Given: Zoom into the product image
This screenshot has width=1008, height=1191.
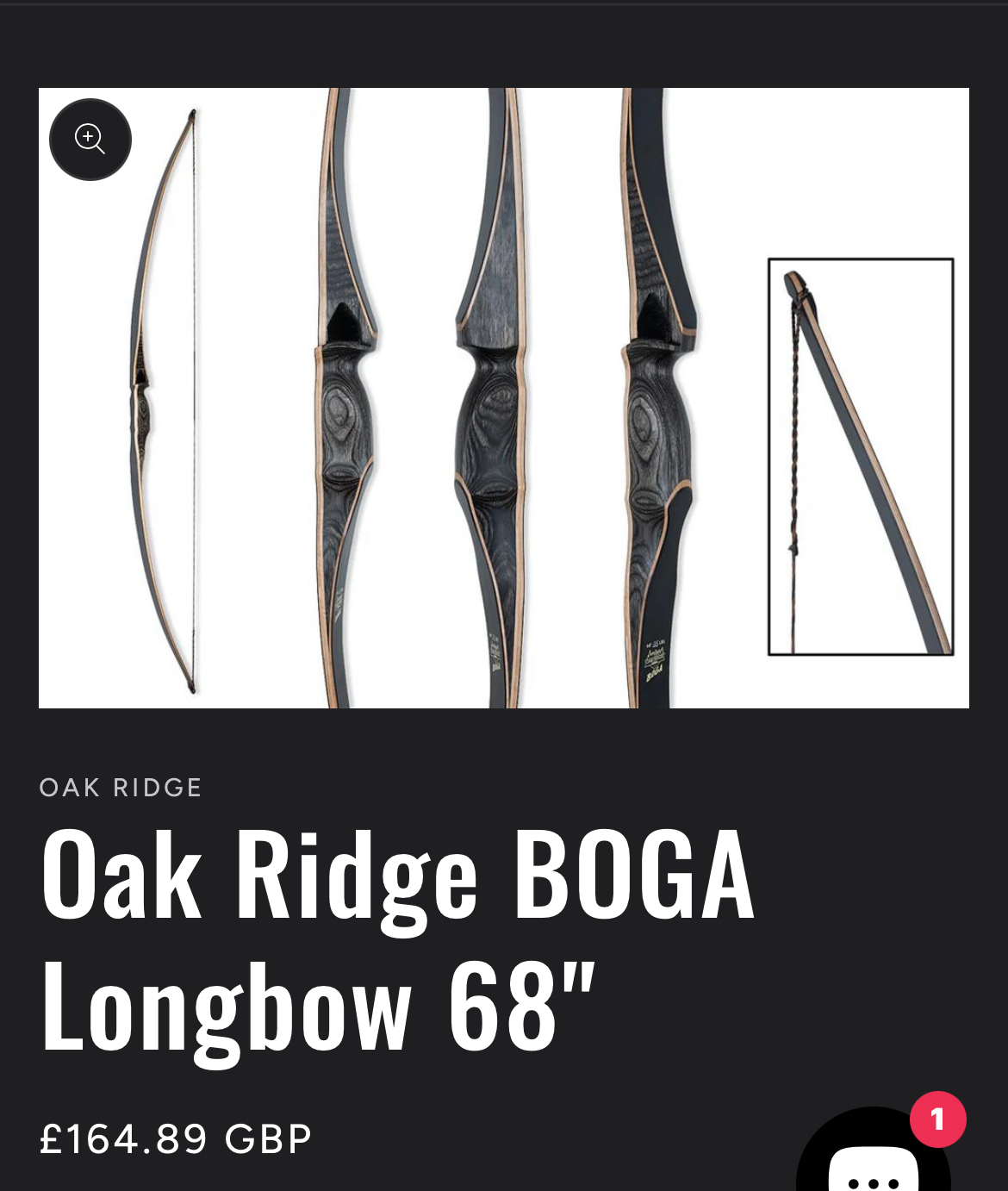Looking at the screenshot, I should (90, 140).
